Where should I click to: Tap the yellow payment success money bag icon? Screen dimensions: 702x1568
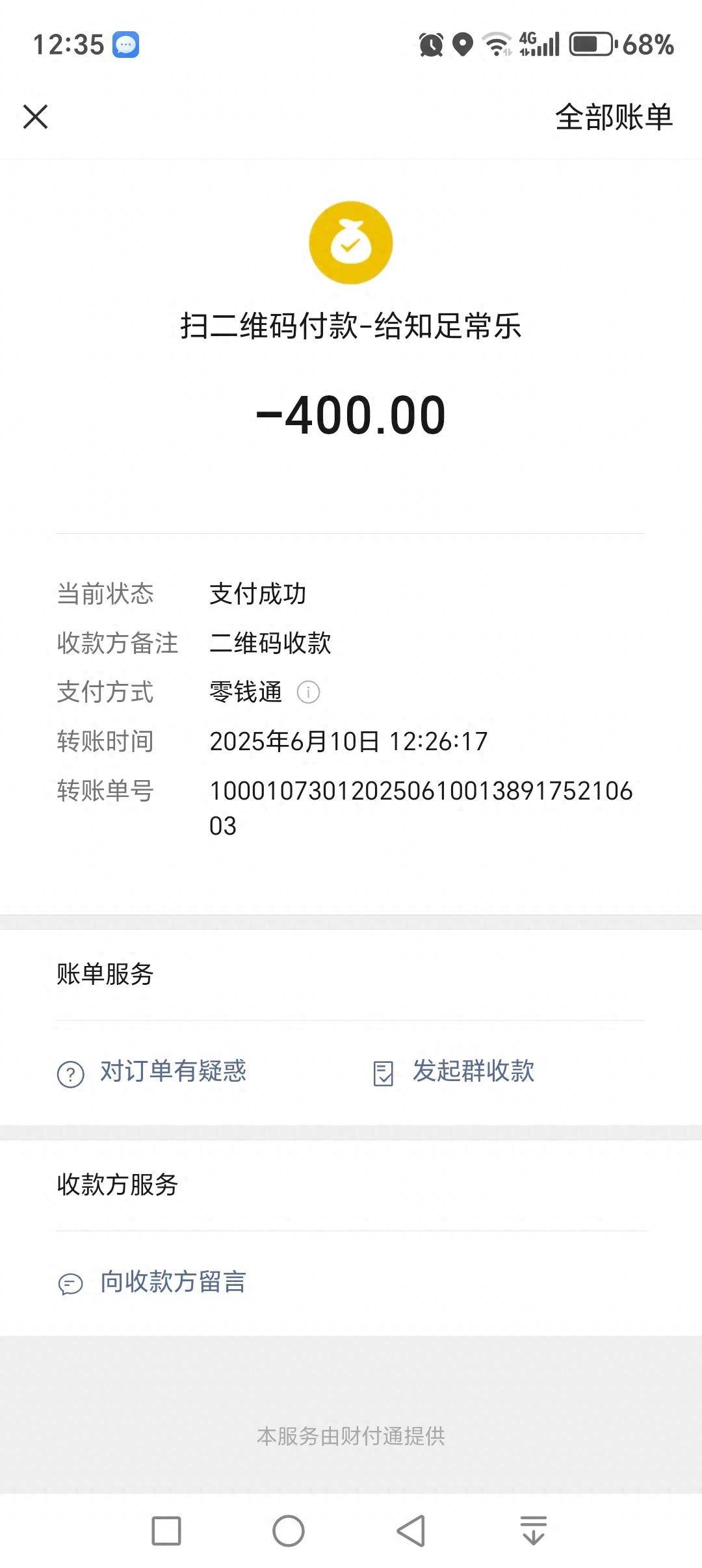point(351,242)
